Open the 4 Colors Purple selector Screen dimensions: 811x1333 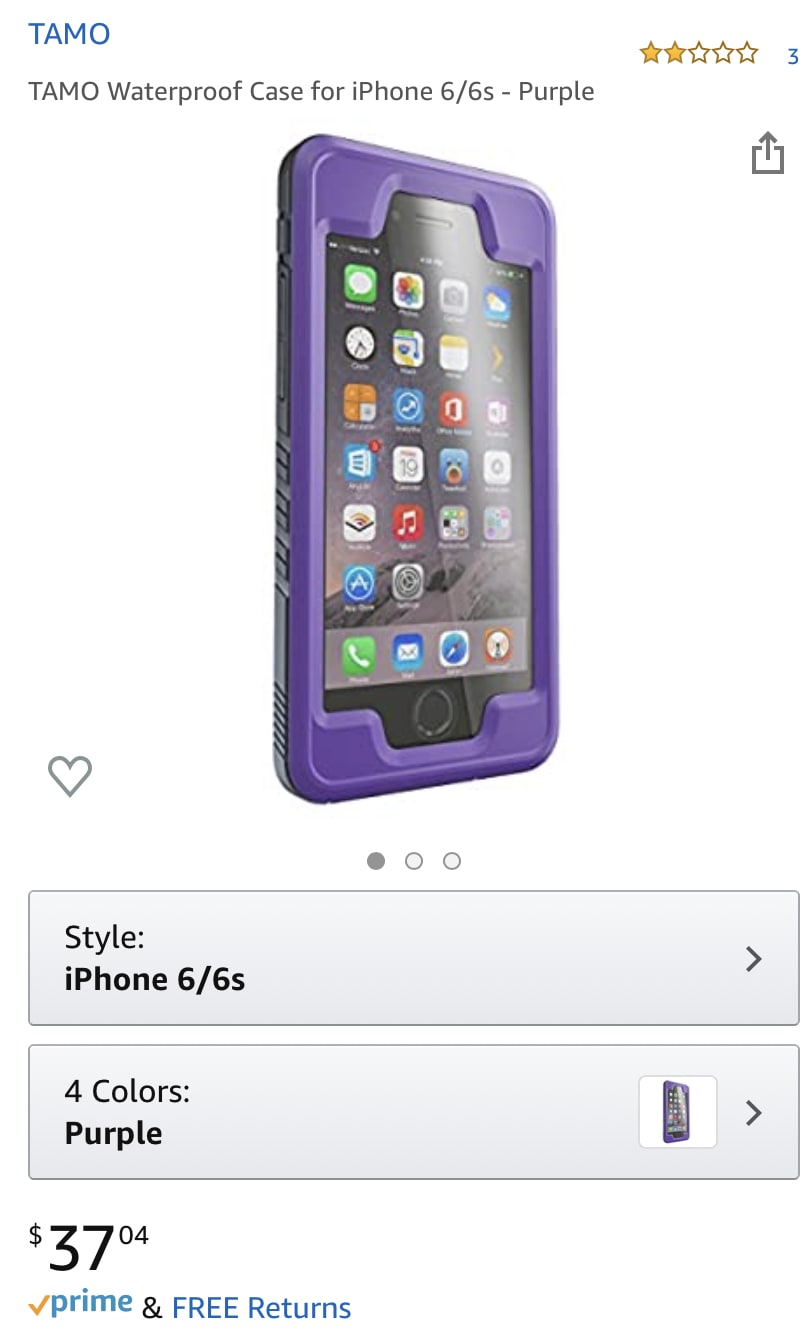[413, 1112]
